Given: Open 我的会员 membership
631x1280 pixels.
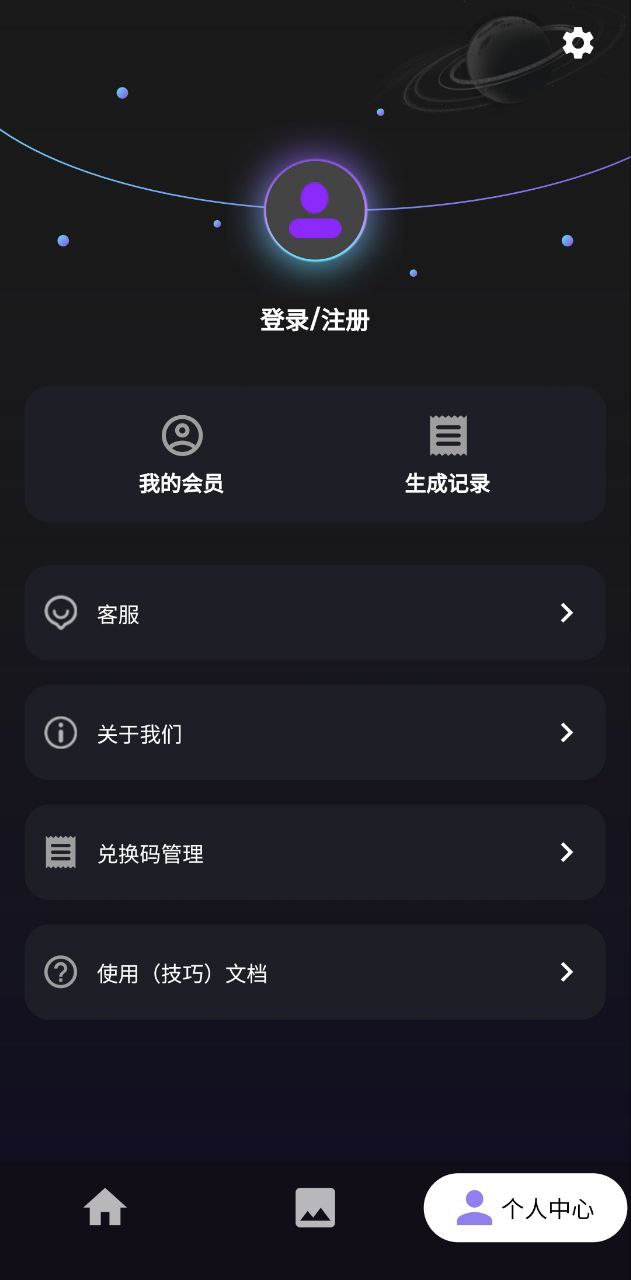Looking at the screenshot, I should point(181,455).
